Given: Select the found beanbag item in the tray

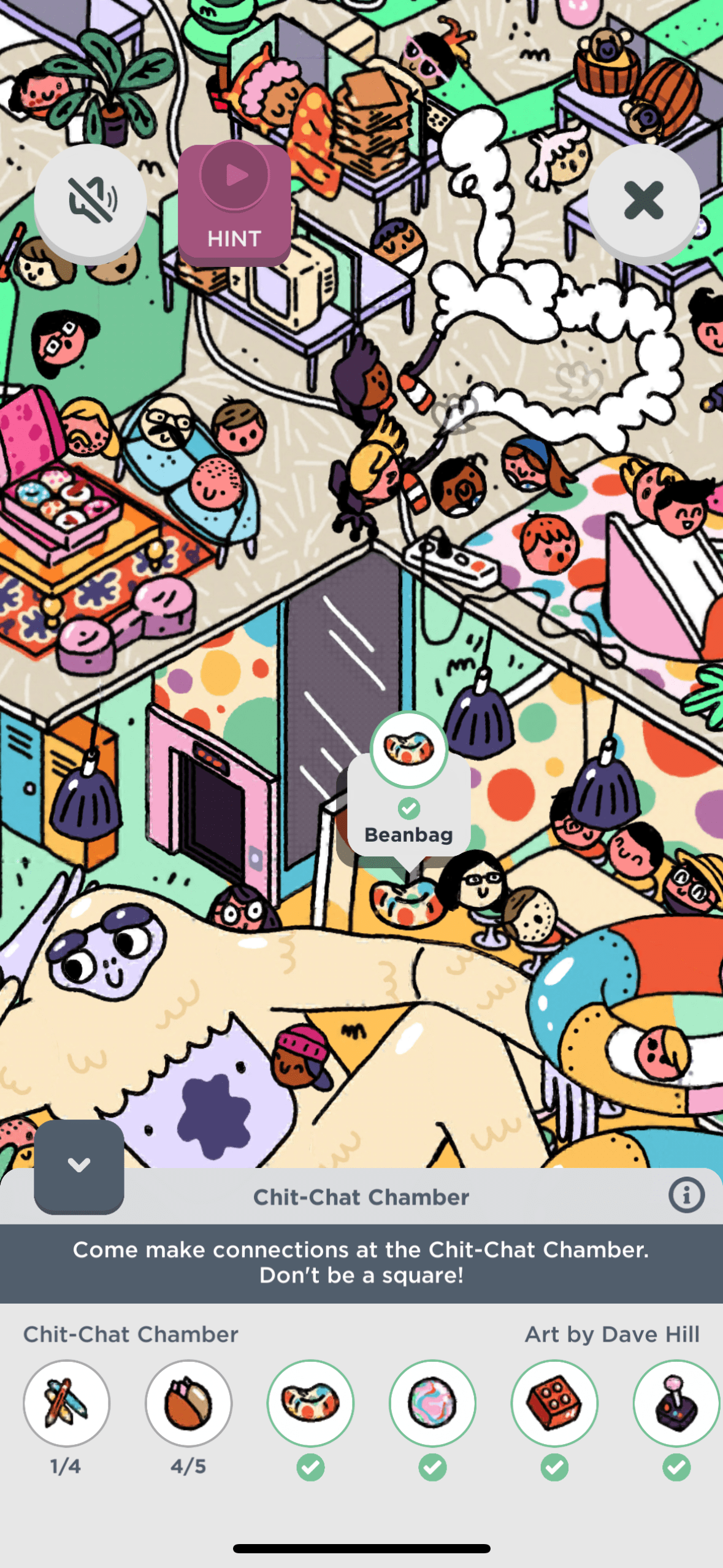Looking at the screenshot, I should point(310,1402).
